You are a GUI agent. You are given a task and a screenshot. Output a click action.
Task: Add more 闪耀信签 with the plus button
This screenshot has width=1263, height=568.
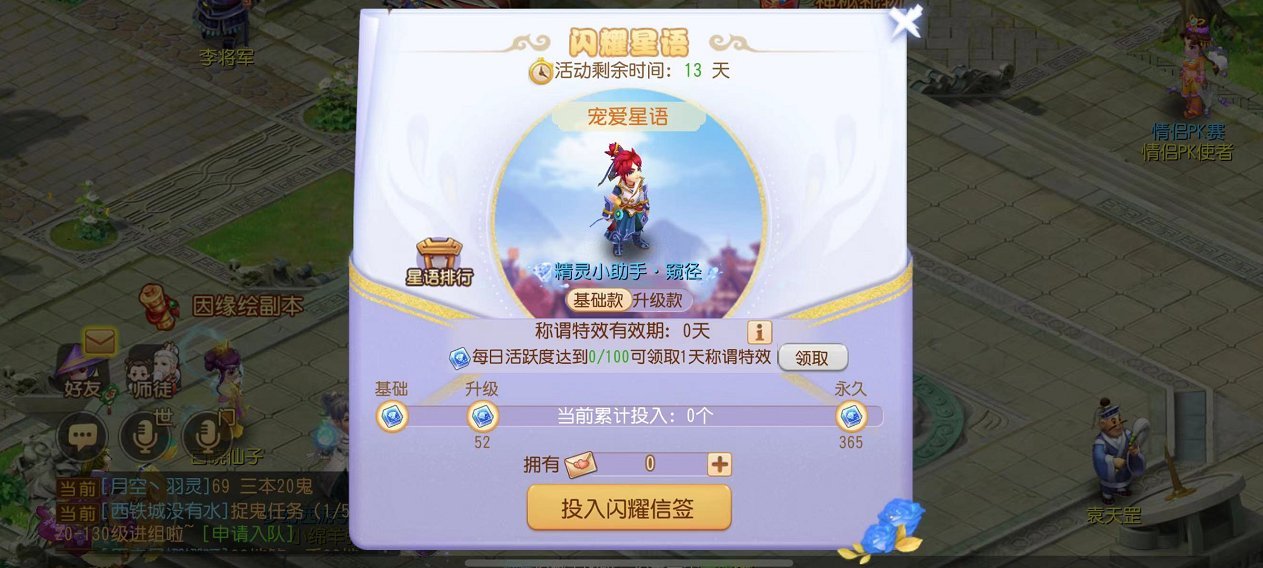tap(720, 464)
